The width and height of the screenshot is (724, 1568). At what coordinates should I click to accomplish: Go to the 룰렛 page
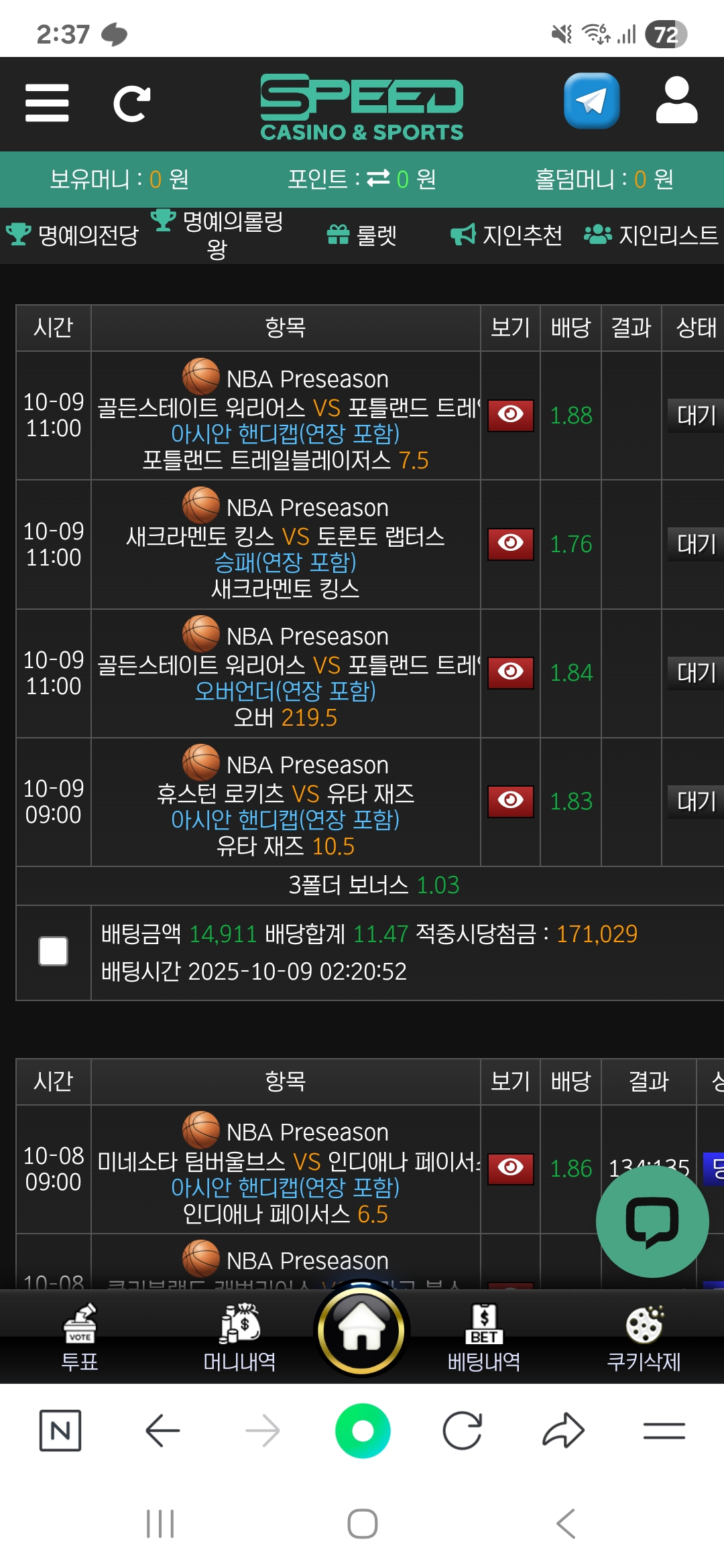click(x=362, y=235)
